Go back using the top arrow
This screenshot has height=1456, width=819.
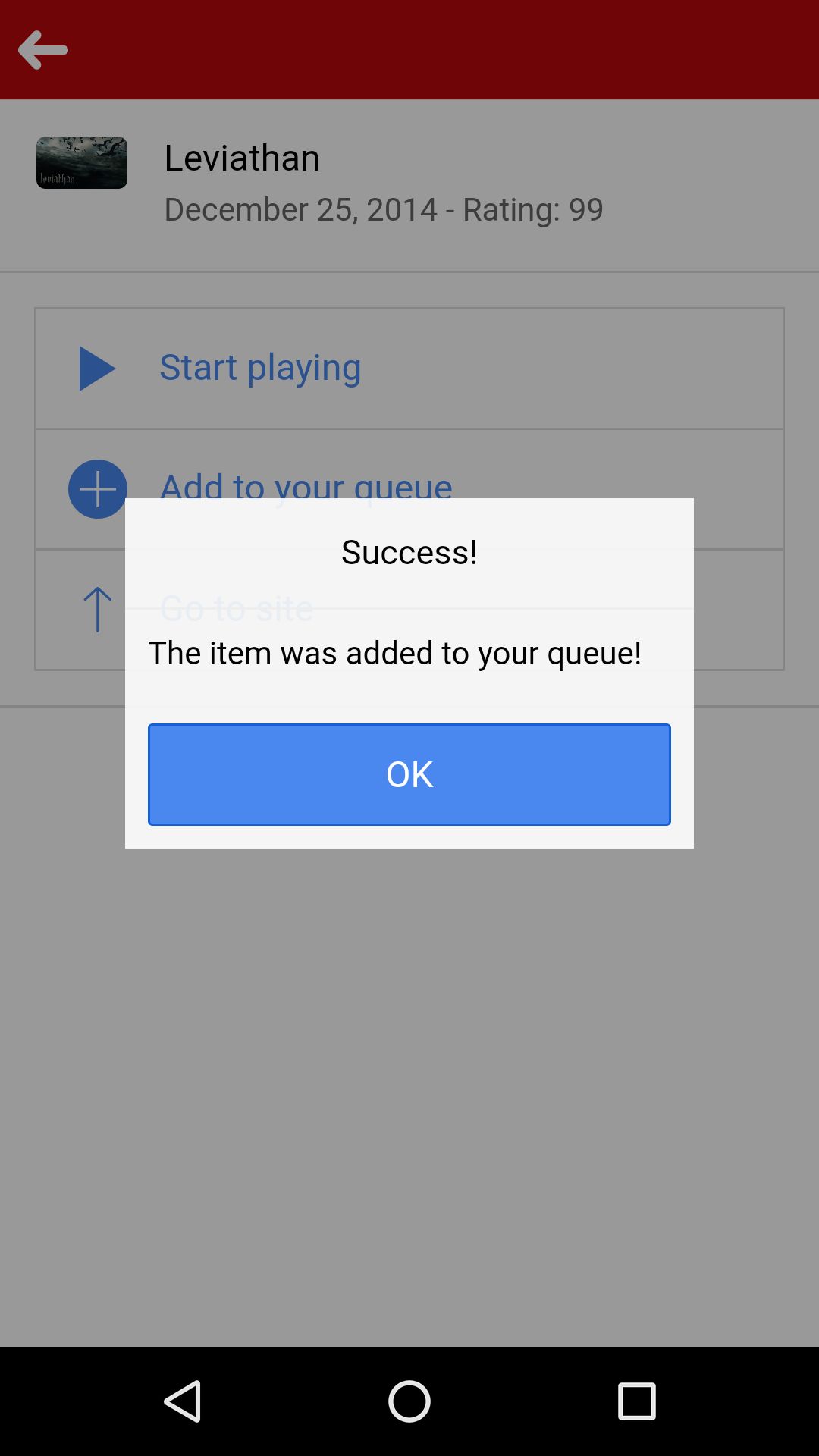click(43, 50)
